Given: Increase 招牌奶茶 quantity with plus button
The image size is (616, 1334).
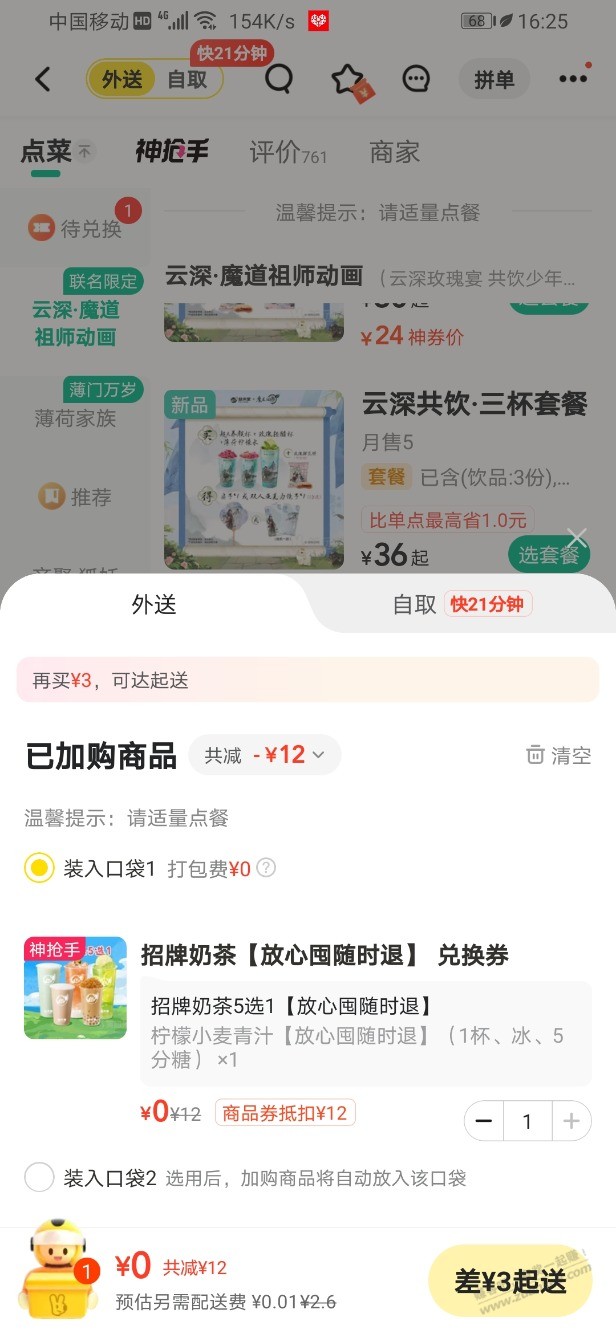Looking at the screenshot, I should pos(571,1122).
